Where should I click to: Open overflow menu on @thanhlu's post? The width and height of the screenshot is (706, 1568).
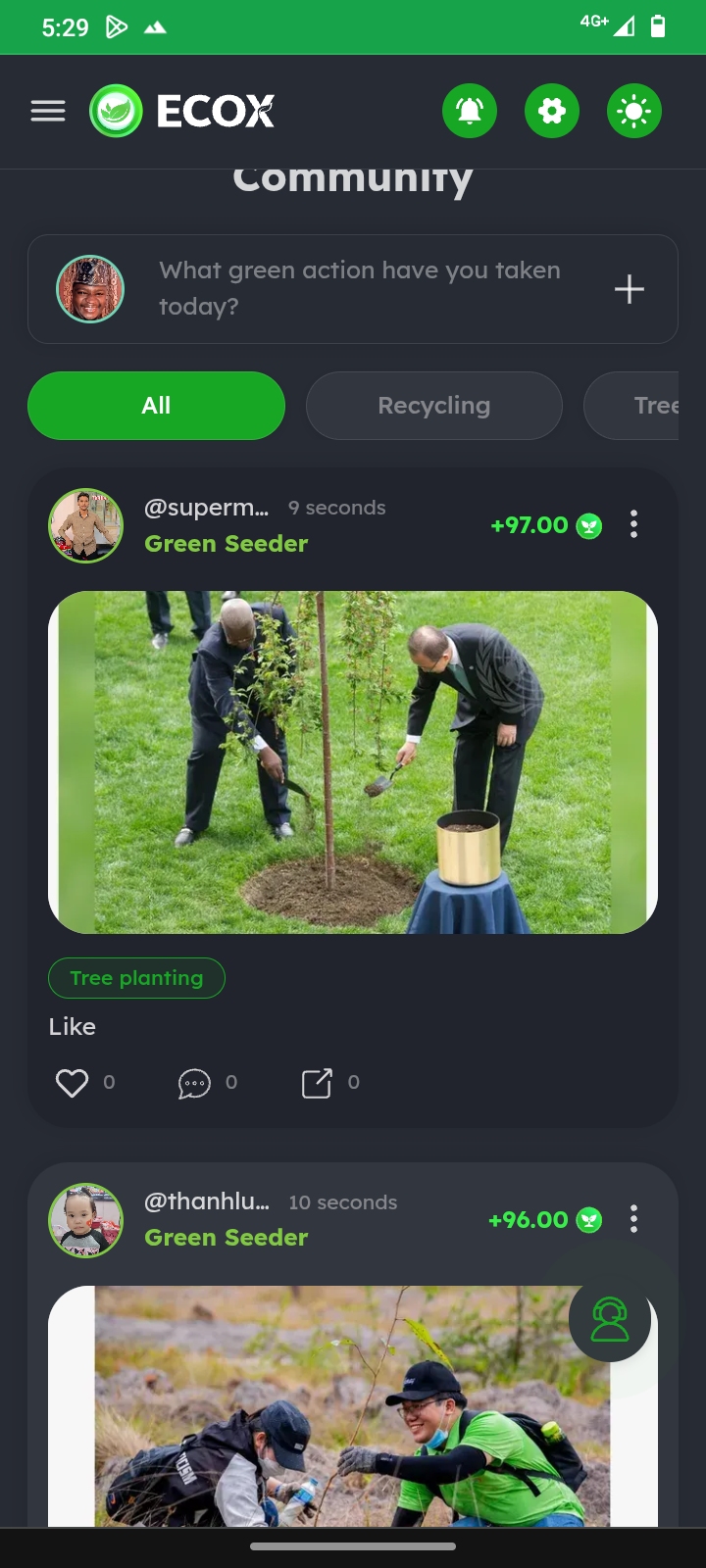tap(634, 1219)
